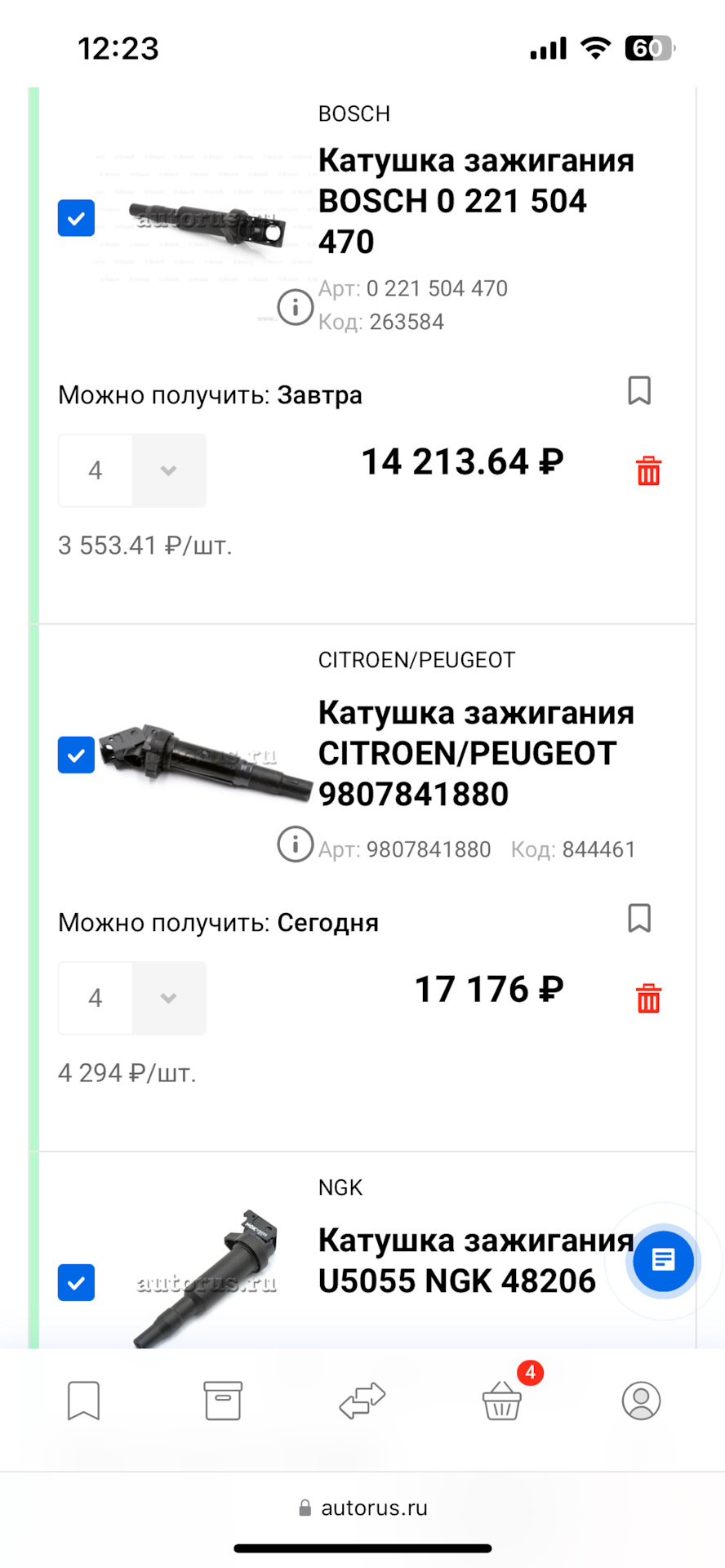Uncheck the CITROEN/PEUGEOT coil checkbox
The height and width of the screenshot is (1568, 725).
76,755
